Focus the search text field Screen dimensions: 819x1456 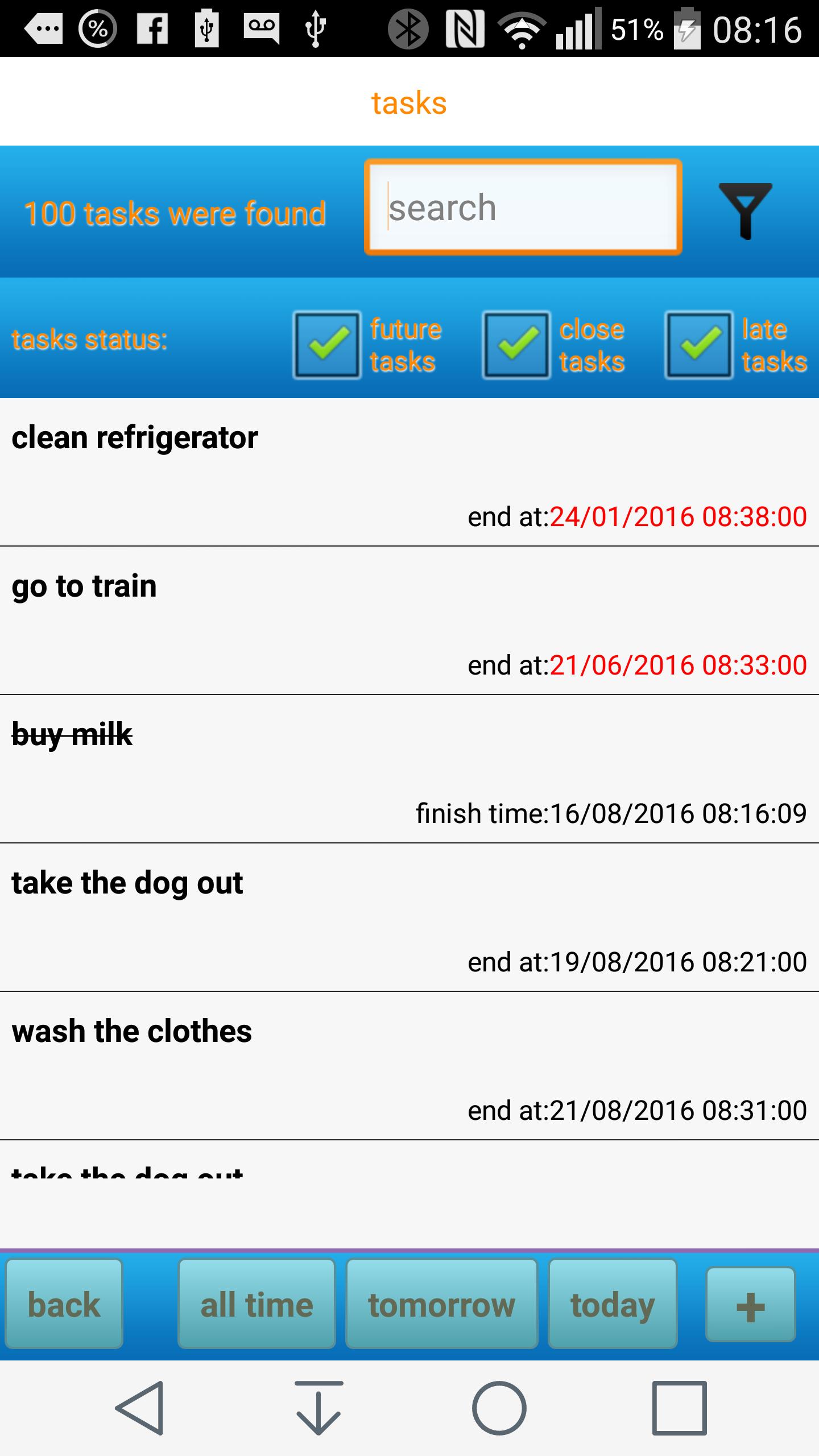click(x=523, y=208)
